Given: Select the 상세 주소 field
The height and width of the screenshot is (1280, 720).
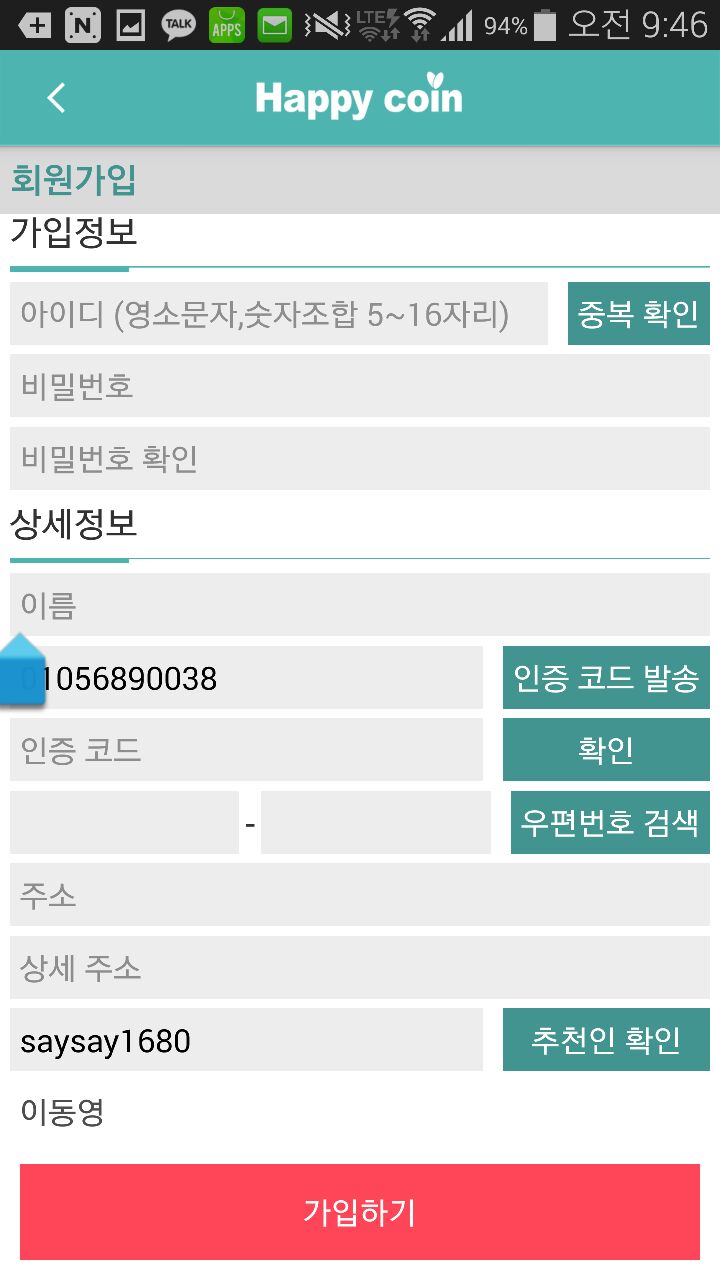Looking at the screenshot, I should 360,968.
